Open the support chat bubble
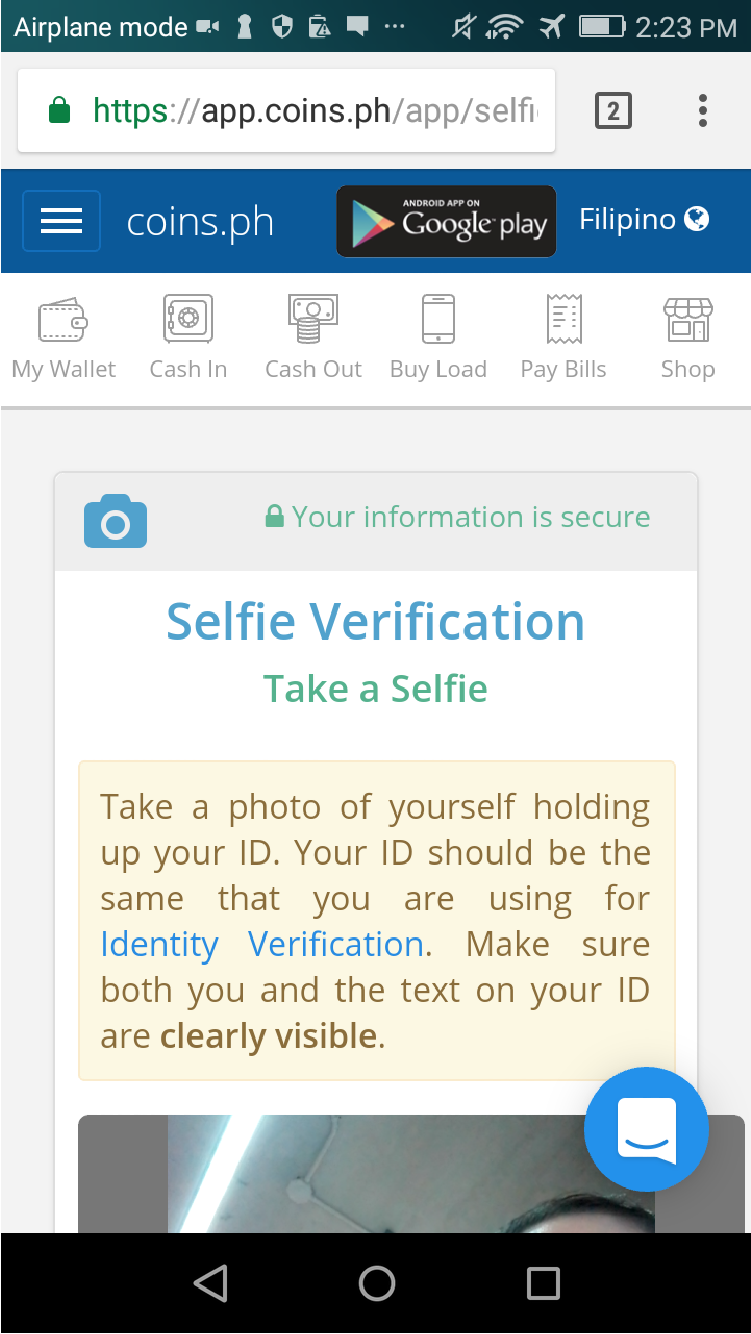 (x=646, y=1129)
